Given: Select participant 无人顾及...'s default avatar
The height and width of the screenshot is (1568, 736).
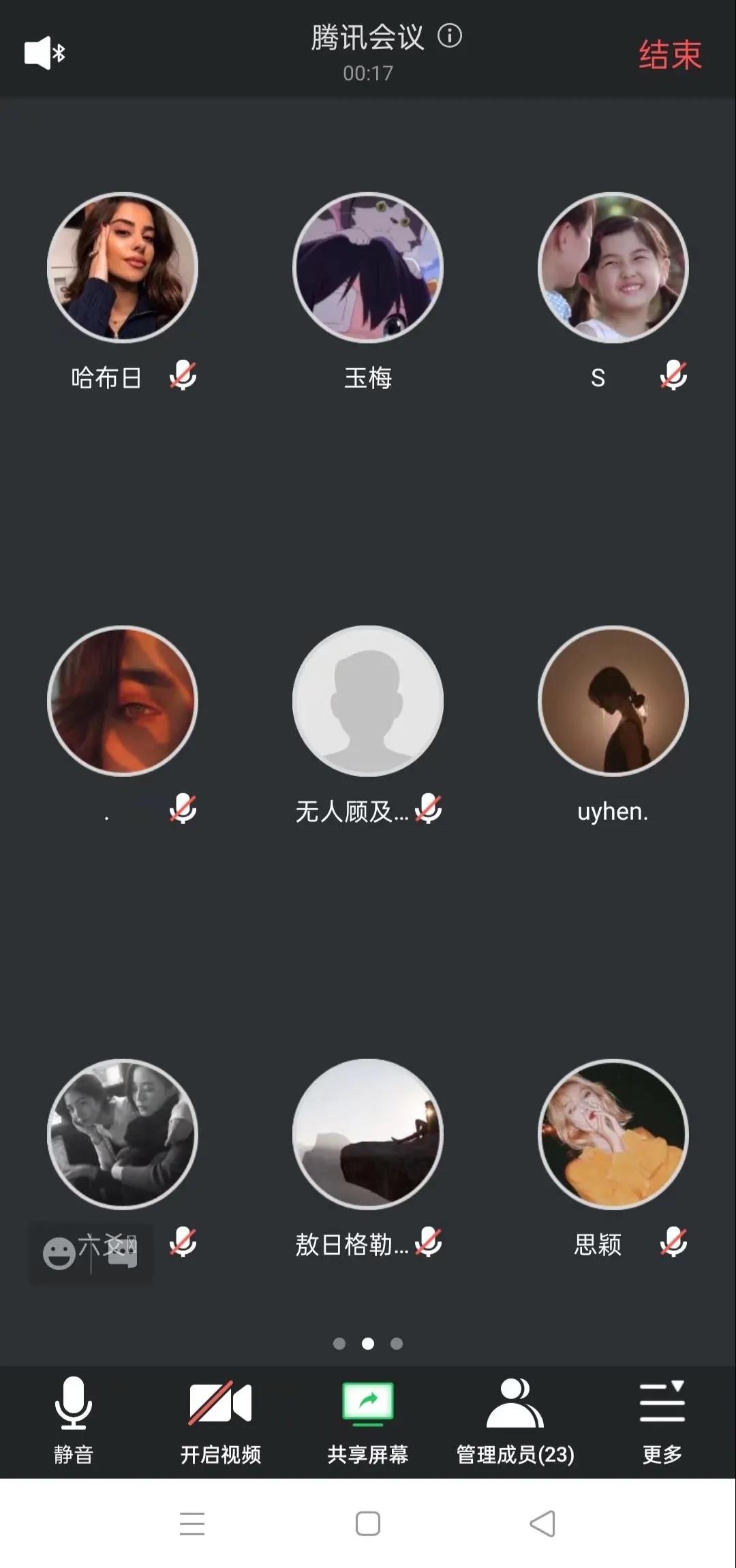Looking at the screenshot, I should coord(368,701).
